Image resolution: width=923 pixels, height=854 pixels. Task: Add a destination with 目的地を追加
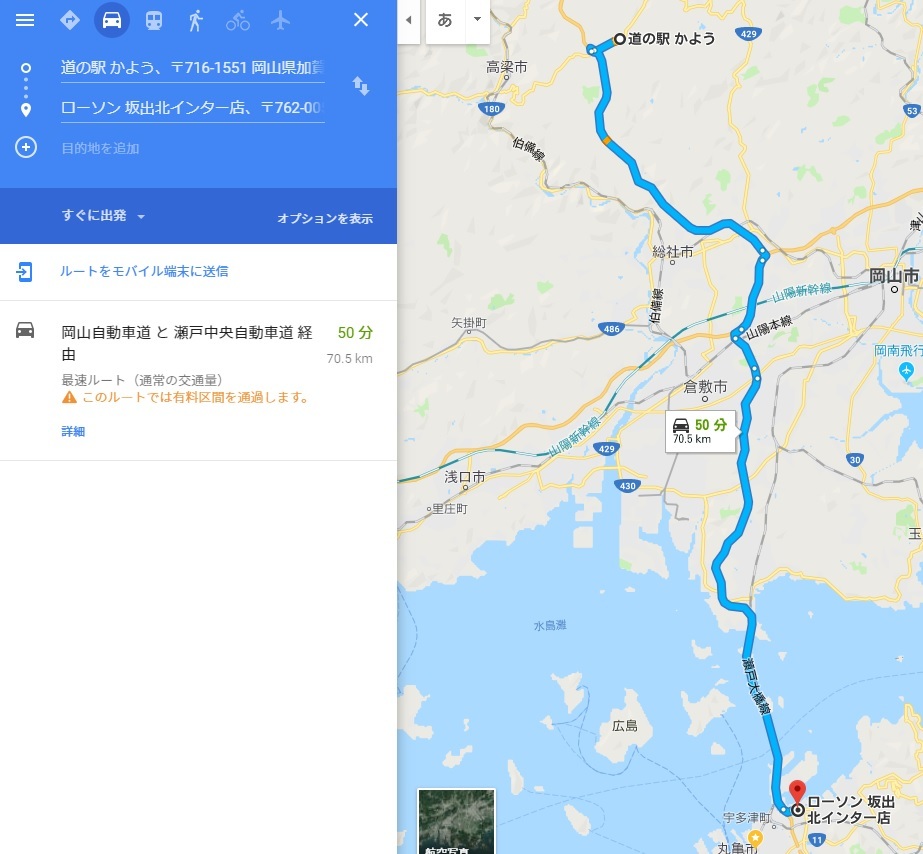click(x=100, y=148)
